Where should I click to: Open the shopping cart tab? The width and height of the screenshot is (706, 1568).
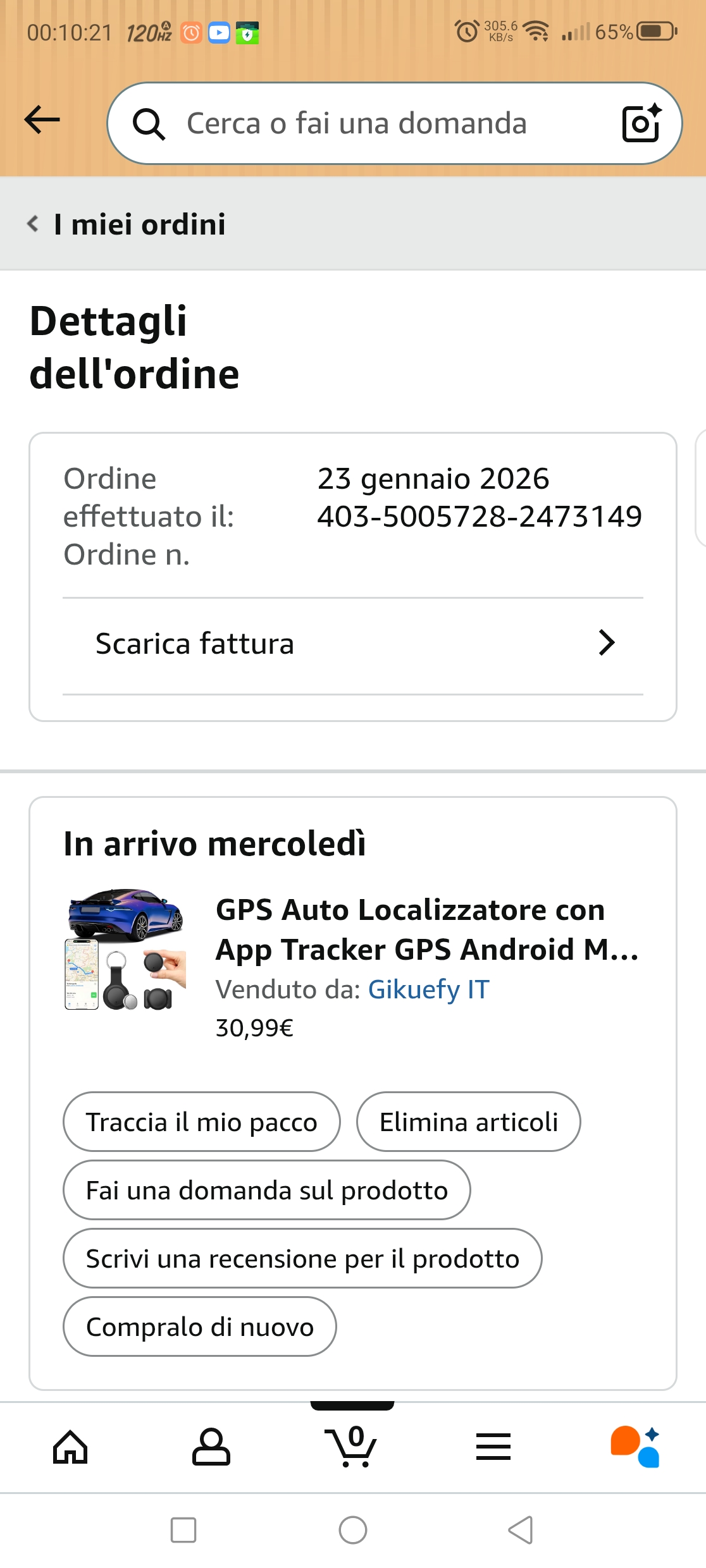[352, 1447]
